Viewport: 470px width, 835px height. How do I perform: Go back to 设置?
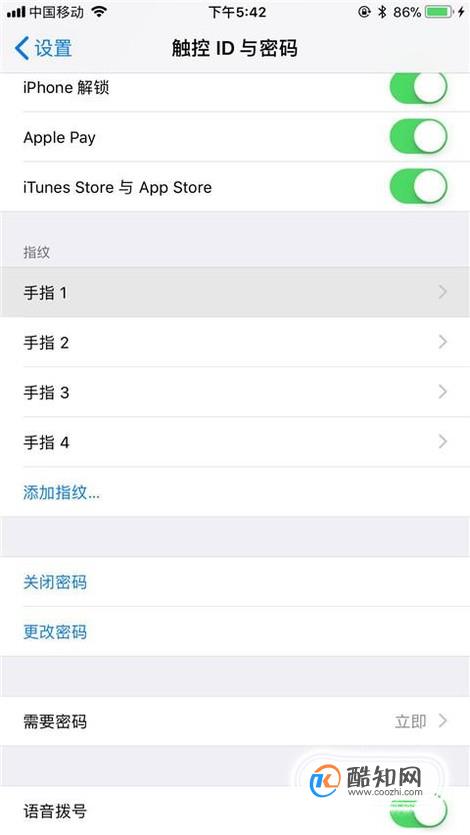pos(44,48)
